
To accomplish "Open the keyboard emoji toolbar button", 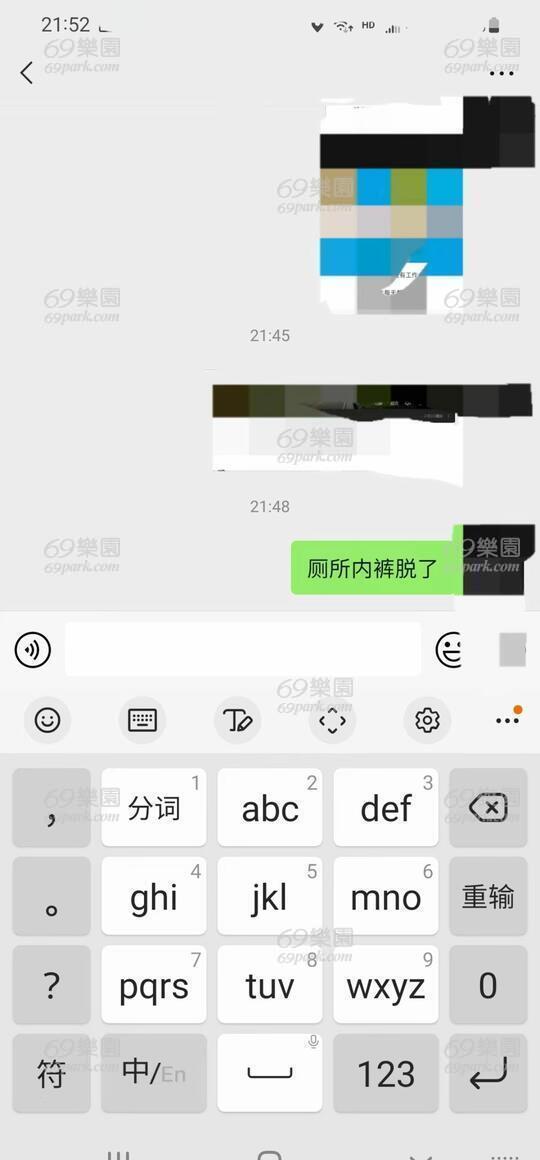I will click(47, 720).
